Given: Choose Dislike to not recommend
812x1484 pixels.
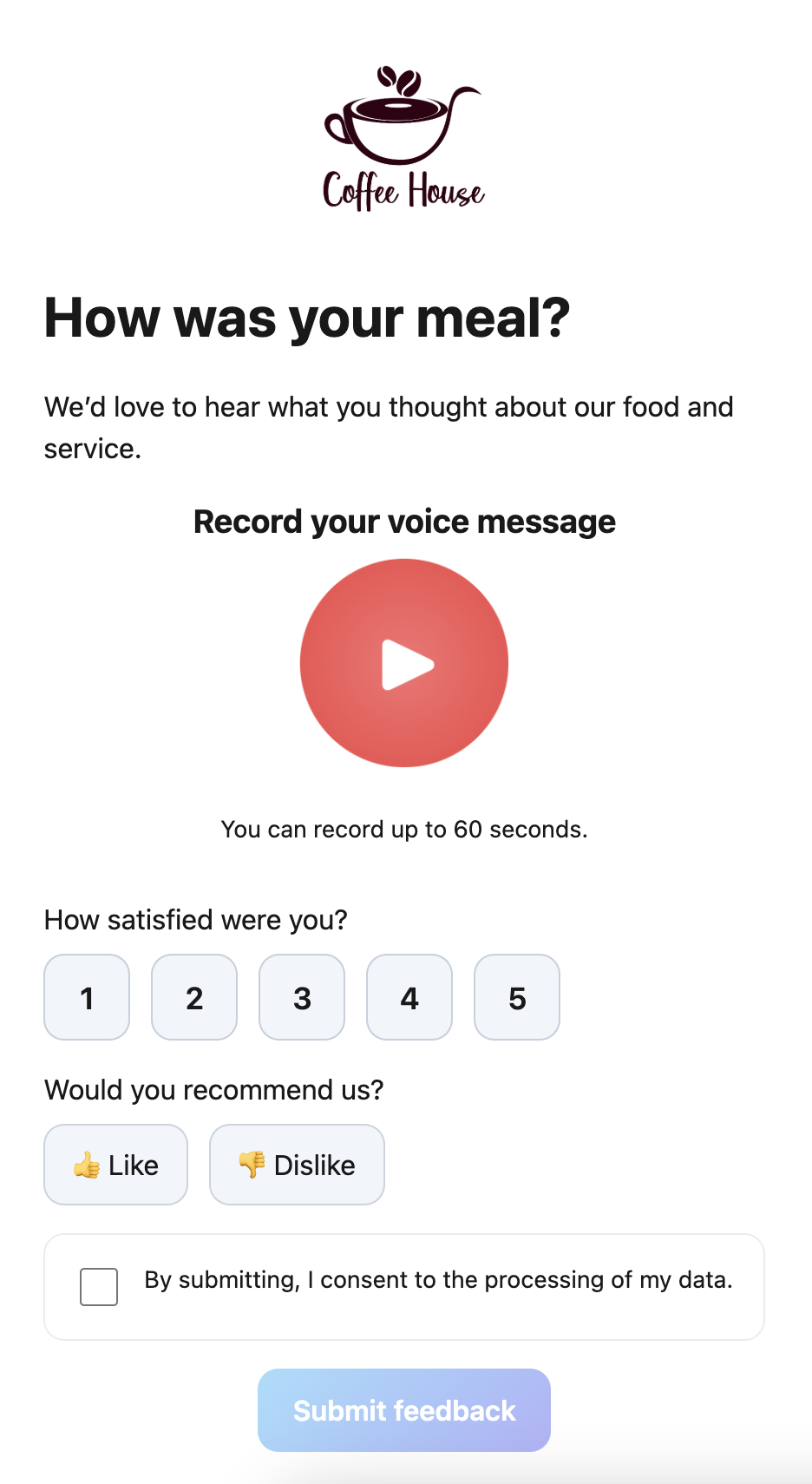Looking at the screenshot, I should point(297,1164).
